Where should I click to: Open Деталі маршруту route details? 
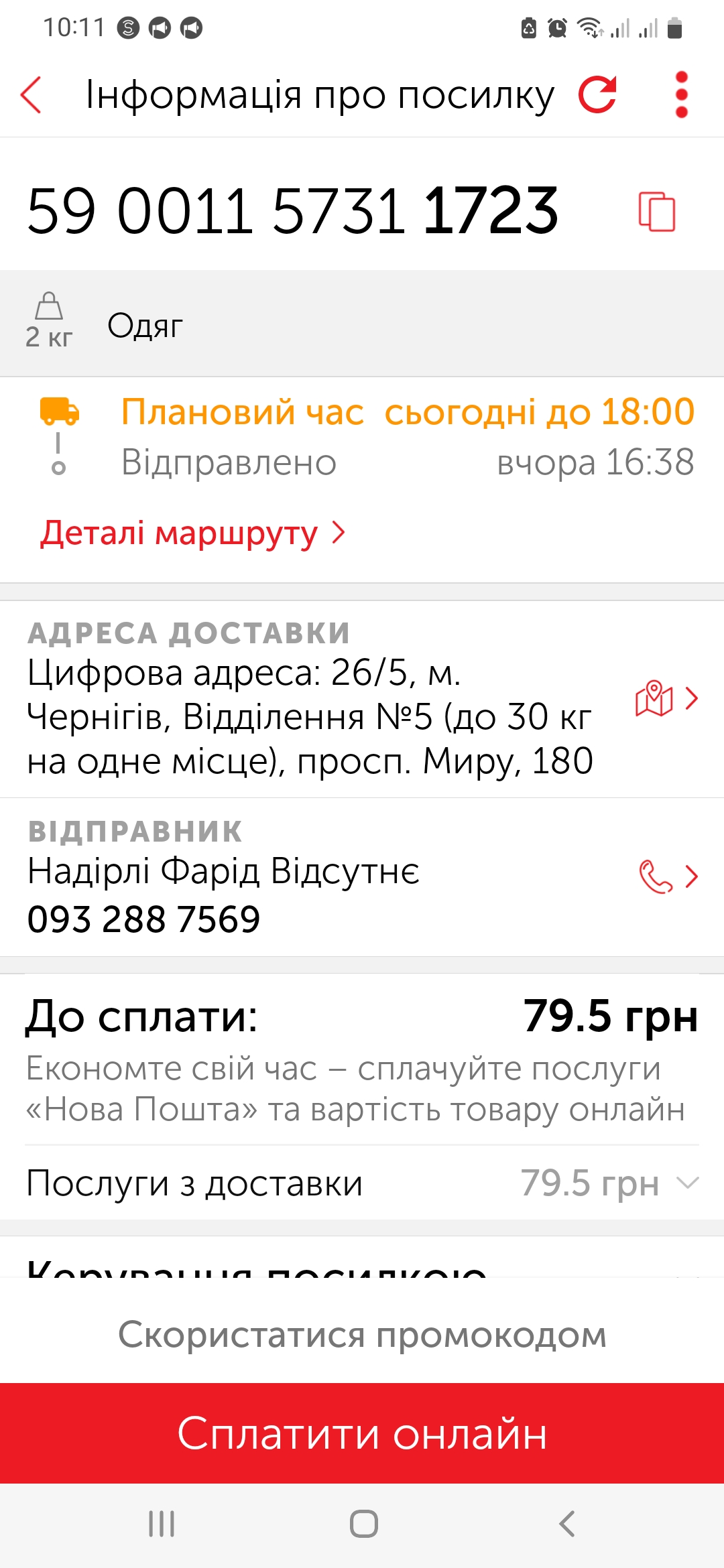[193, 533]
